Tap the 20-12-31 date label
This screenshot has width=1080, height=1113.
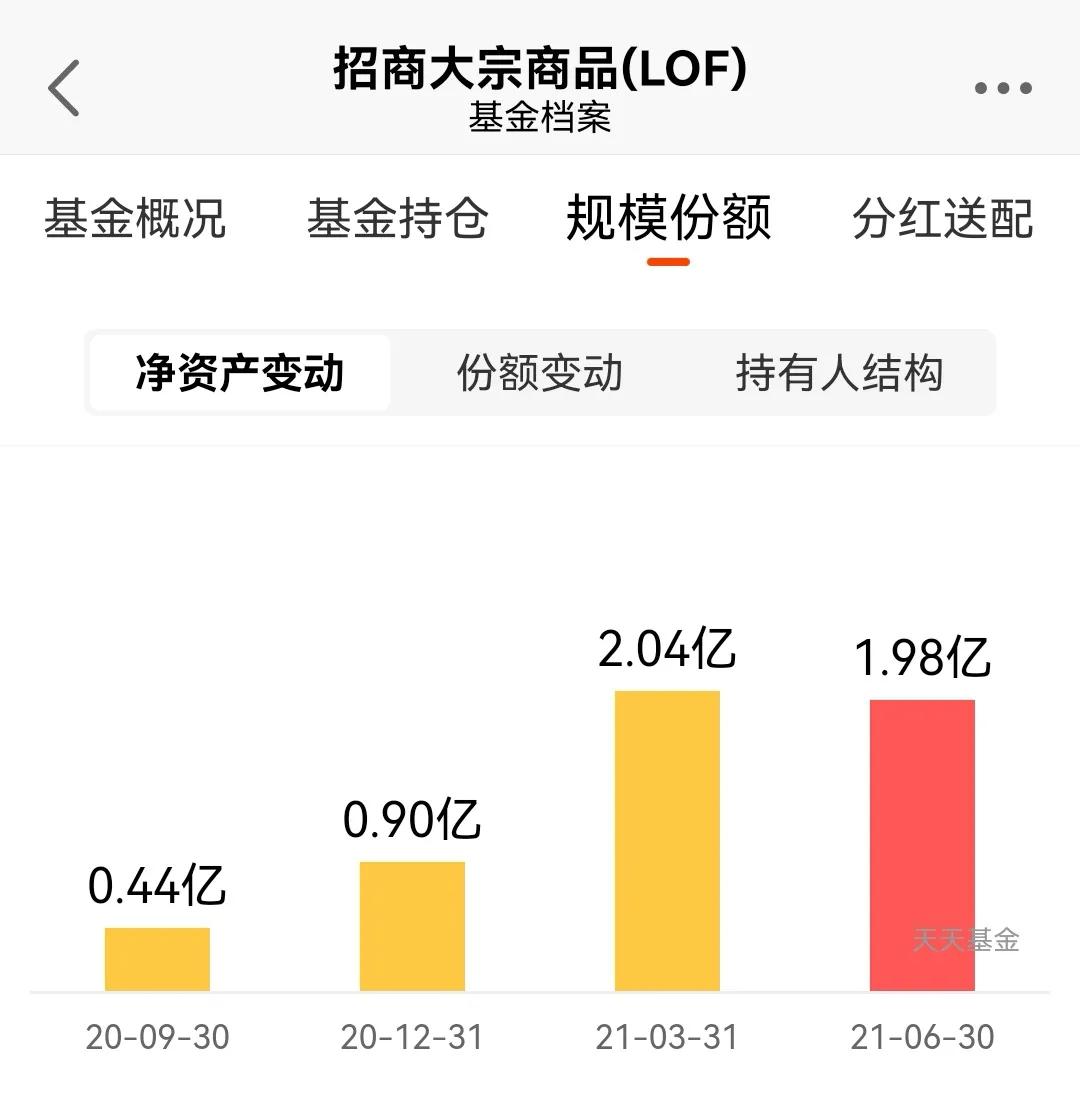click(x=412, y=1040)
